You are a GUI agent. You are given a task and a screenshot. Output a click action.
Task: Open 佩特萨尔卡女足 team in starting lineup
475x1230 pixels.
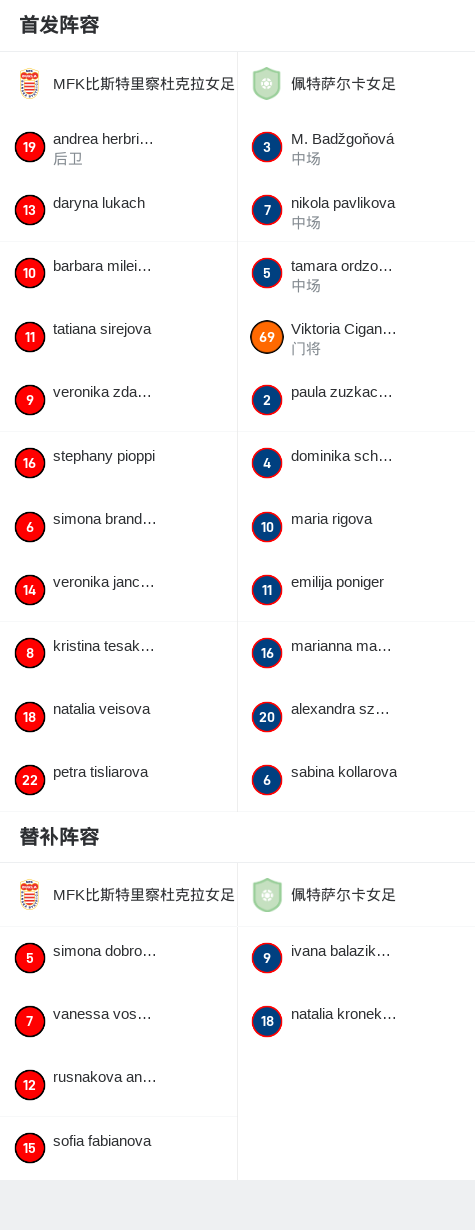pos(356,84)
